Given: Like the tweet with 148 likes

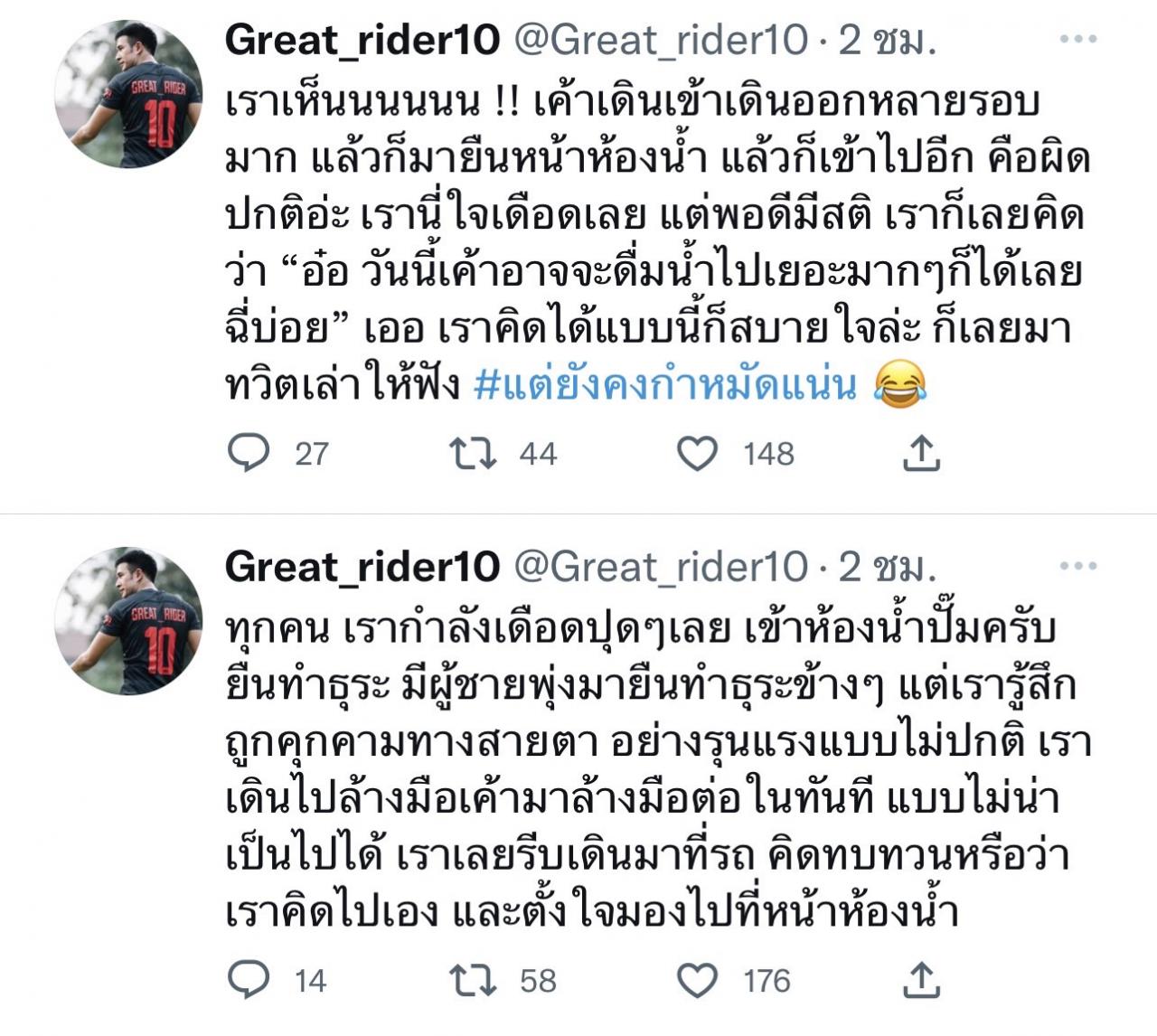Looking at the screenshot, I should coord(698,453).
